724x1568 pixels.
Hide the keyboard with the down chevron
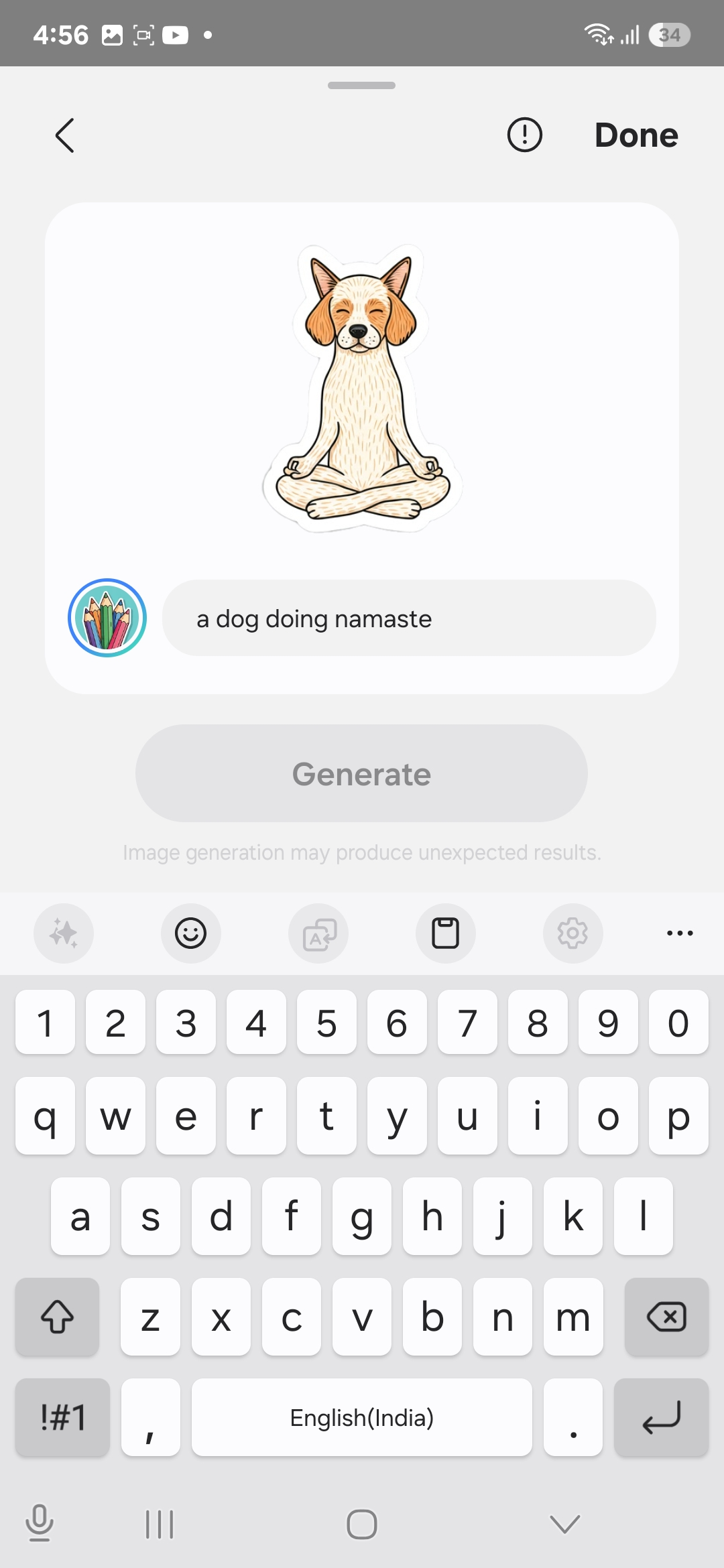(x=564, y=1524)
